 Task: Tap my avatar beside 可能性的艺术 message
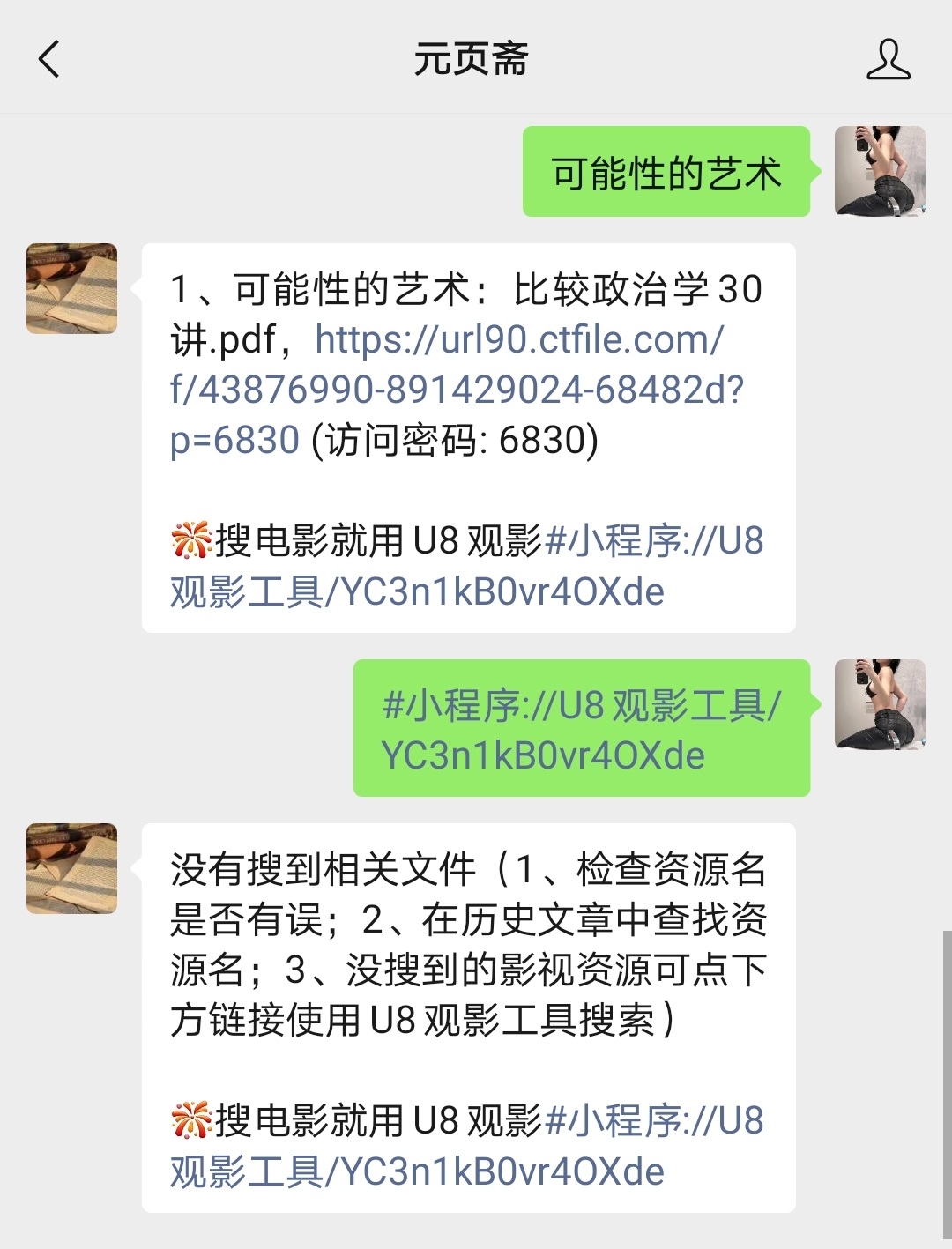[x=879, y=171]
